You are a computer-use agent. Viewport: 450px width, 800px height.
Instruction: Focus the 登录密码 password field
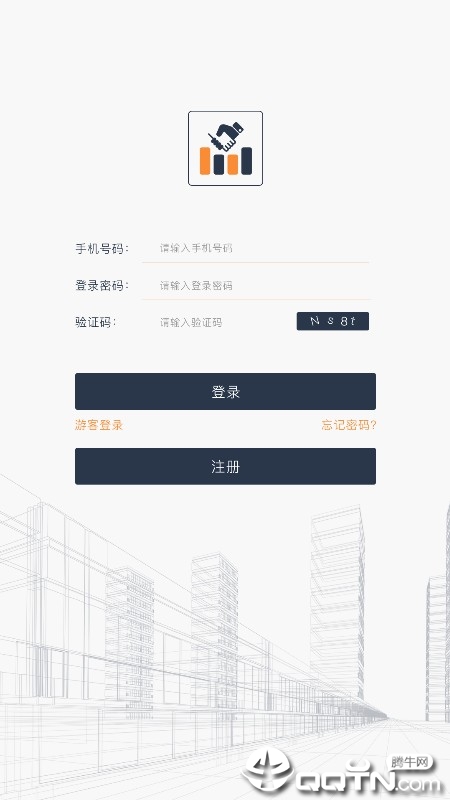(x=255, y=285)
